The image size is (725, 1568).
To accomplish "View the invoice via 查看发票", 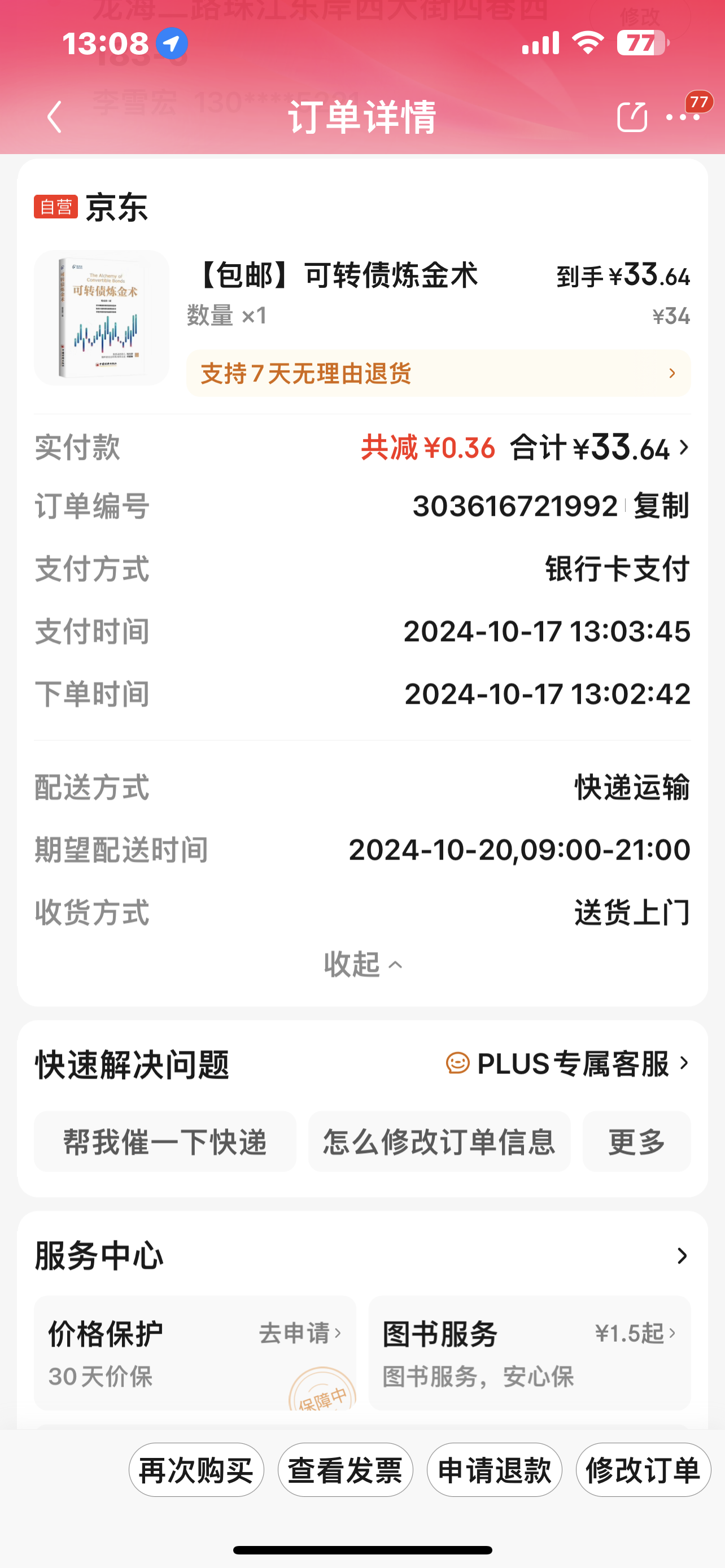I will click(345, 1470).
